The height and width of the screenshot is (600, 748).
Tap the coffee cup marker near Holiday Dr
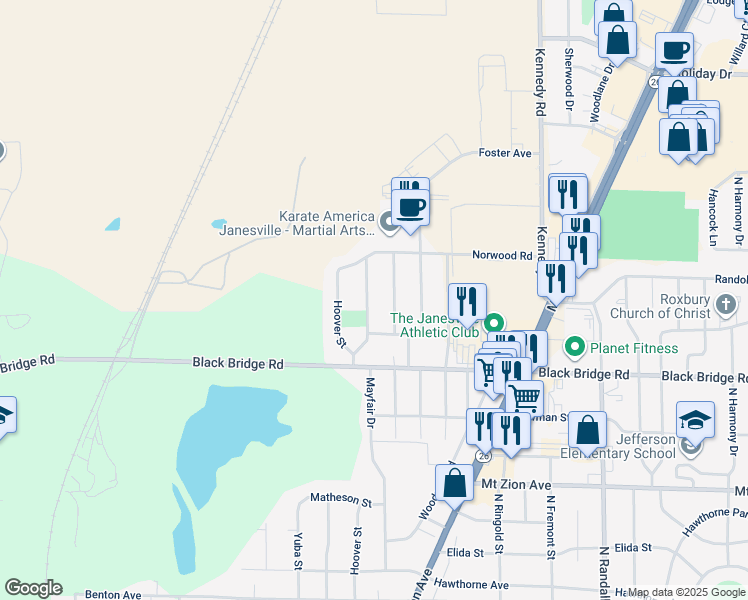point(674,53)
